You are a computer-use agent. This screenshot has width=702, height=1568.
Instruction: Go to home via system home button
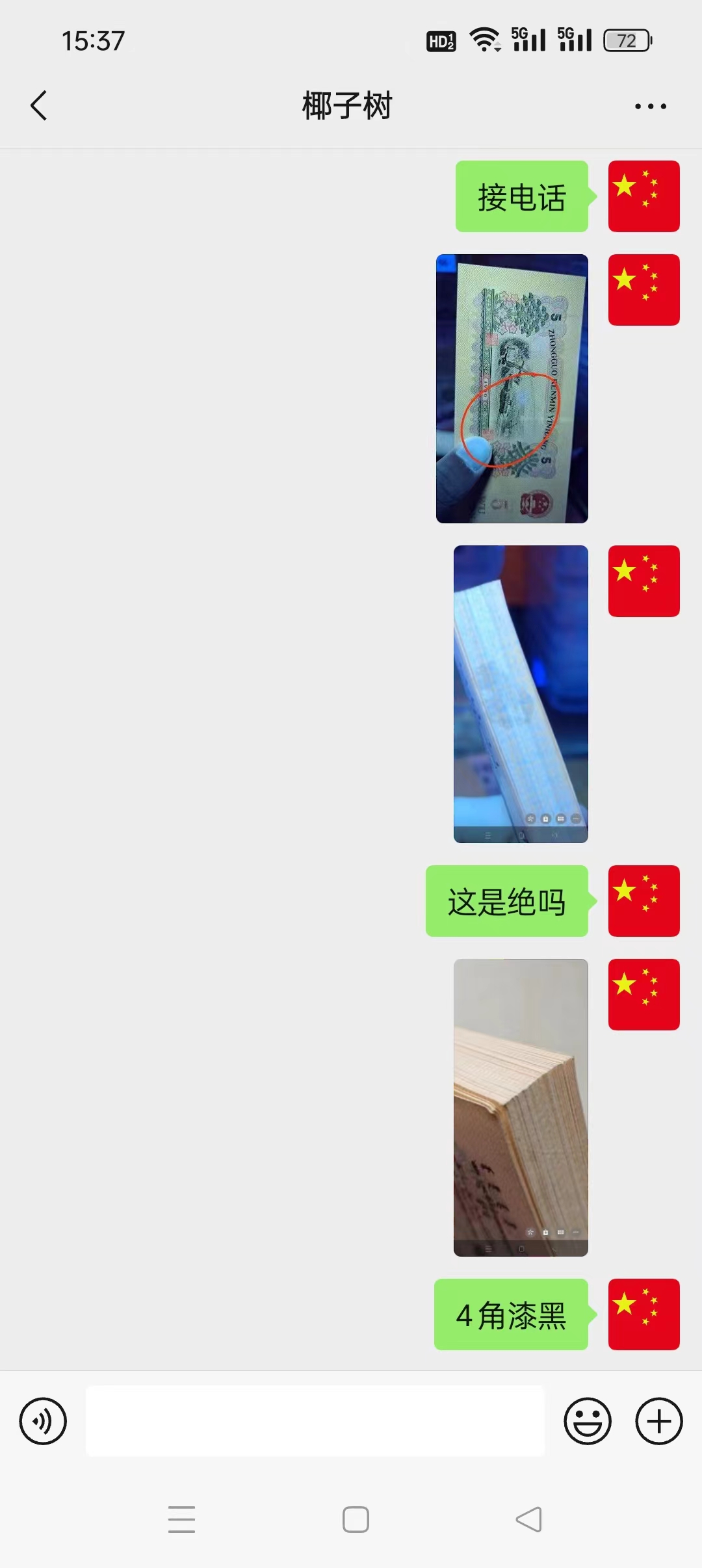click(x=356, y=1520)
